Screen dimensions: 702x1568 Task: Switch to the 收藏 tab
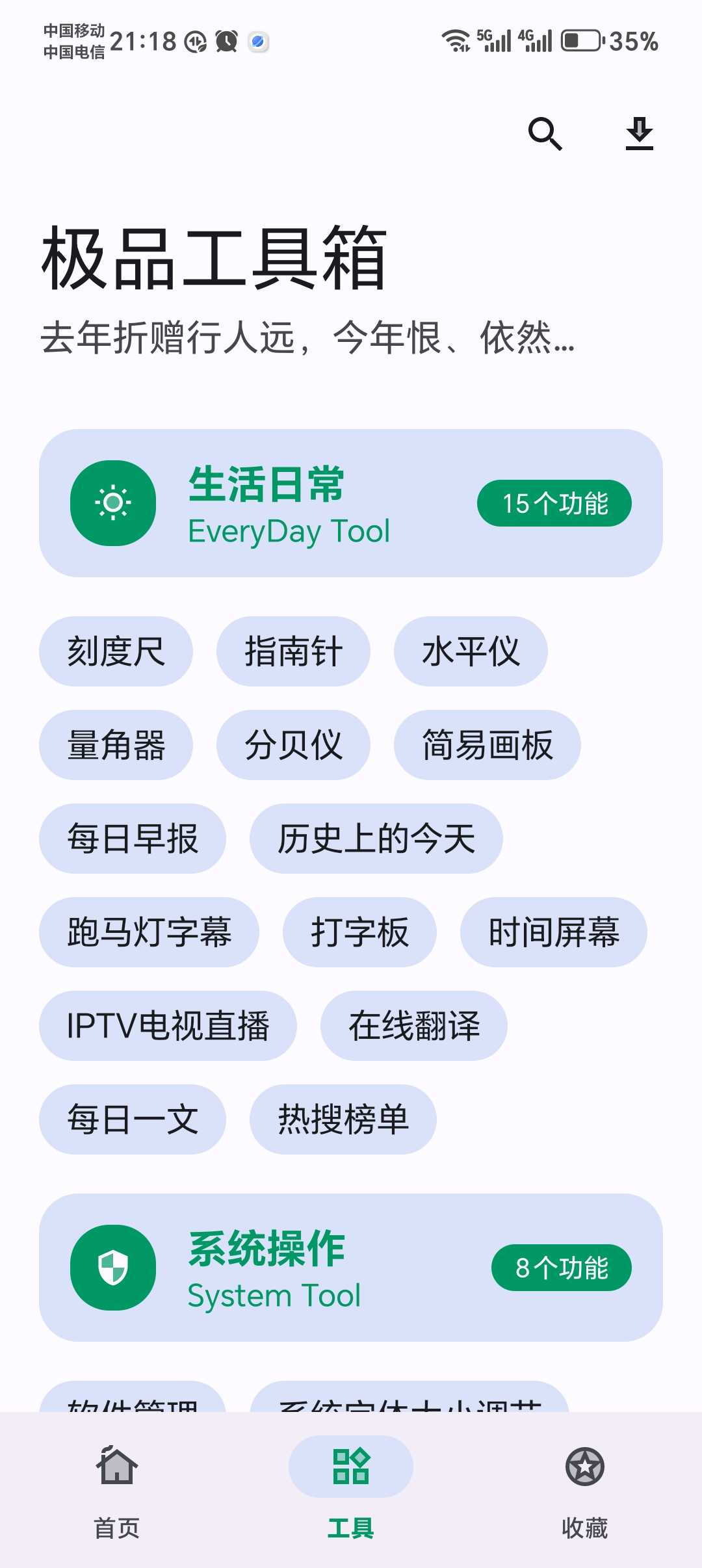(x=584, y=1487)
